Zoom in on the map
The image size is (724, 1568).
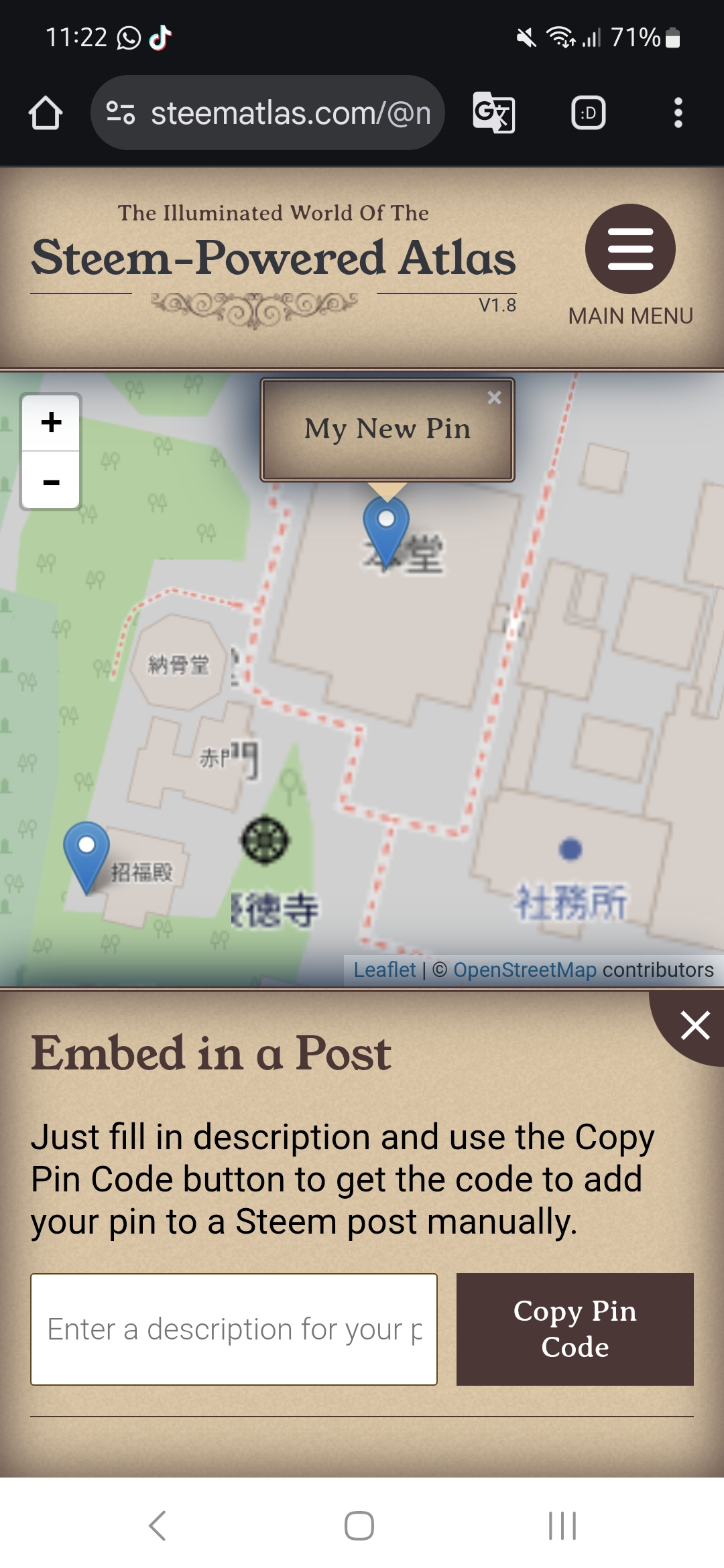[52, 422]
